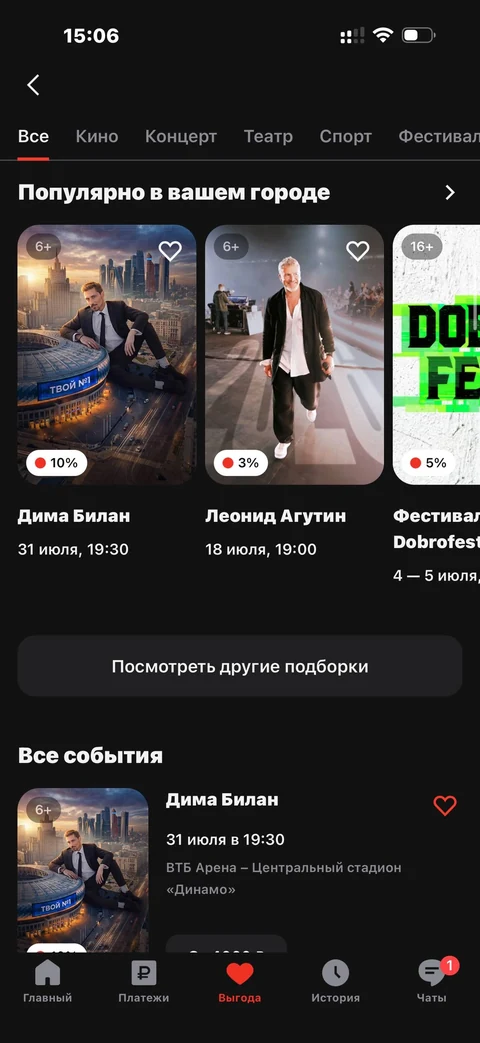Expand the Популярно в вашем городе section arrow
Image resolution: width=480 pixels, height=1043 pixels.
click(450, 193)
